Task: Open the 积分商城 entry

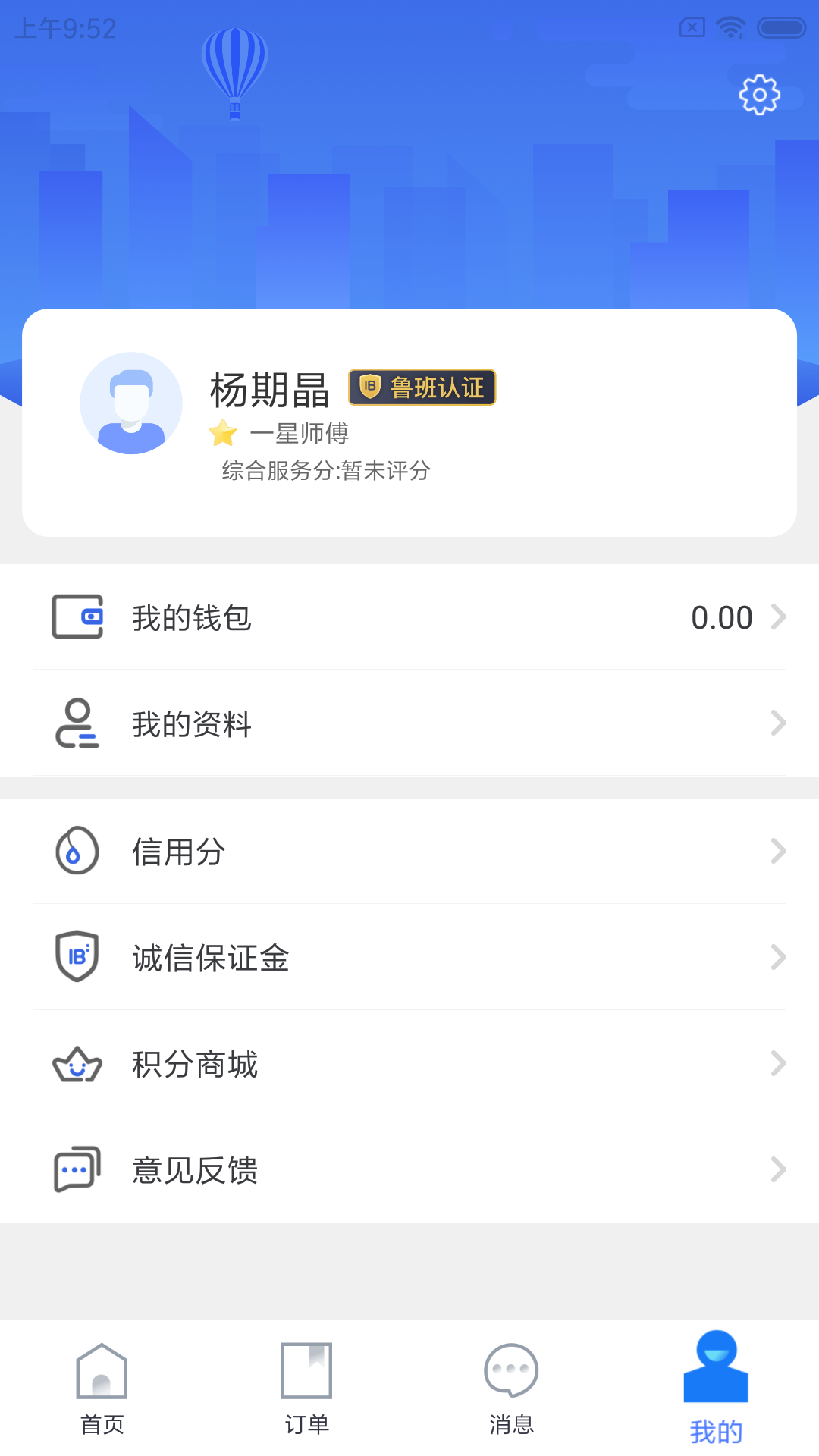Action: [x=194, y=1064]
